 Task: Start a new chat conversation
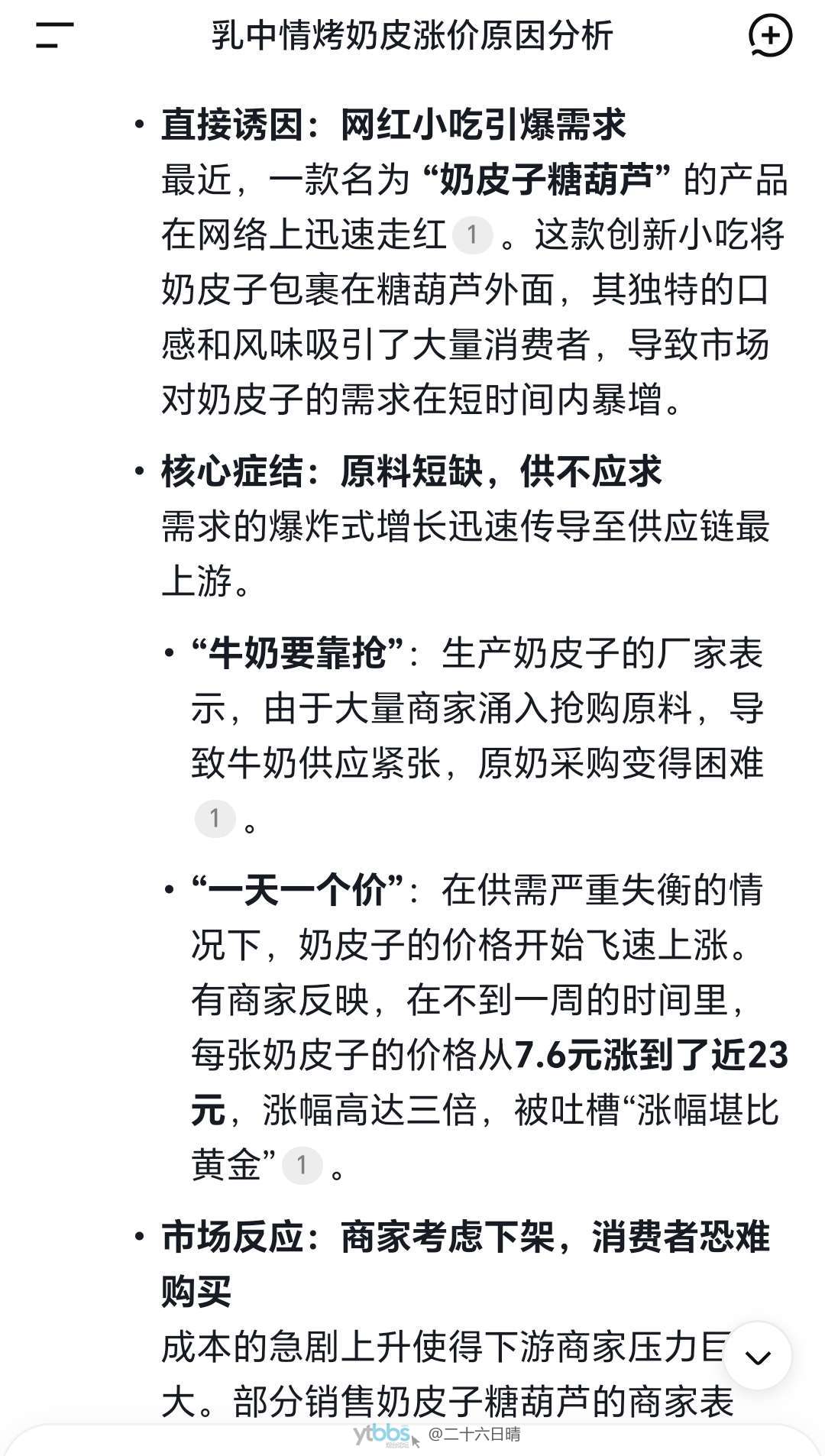(x=770, y=35)
